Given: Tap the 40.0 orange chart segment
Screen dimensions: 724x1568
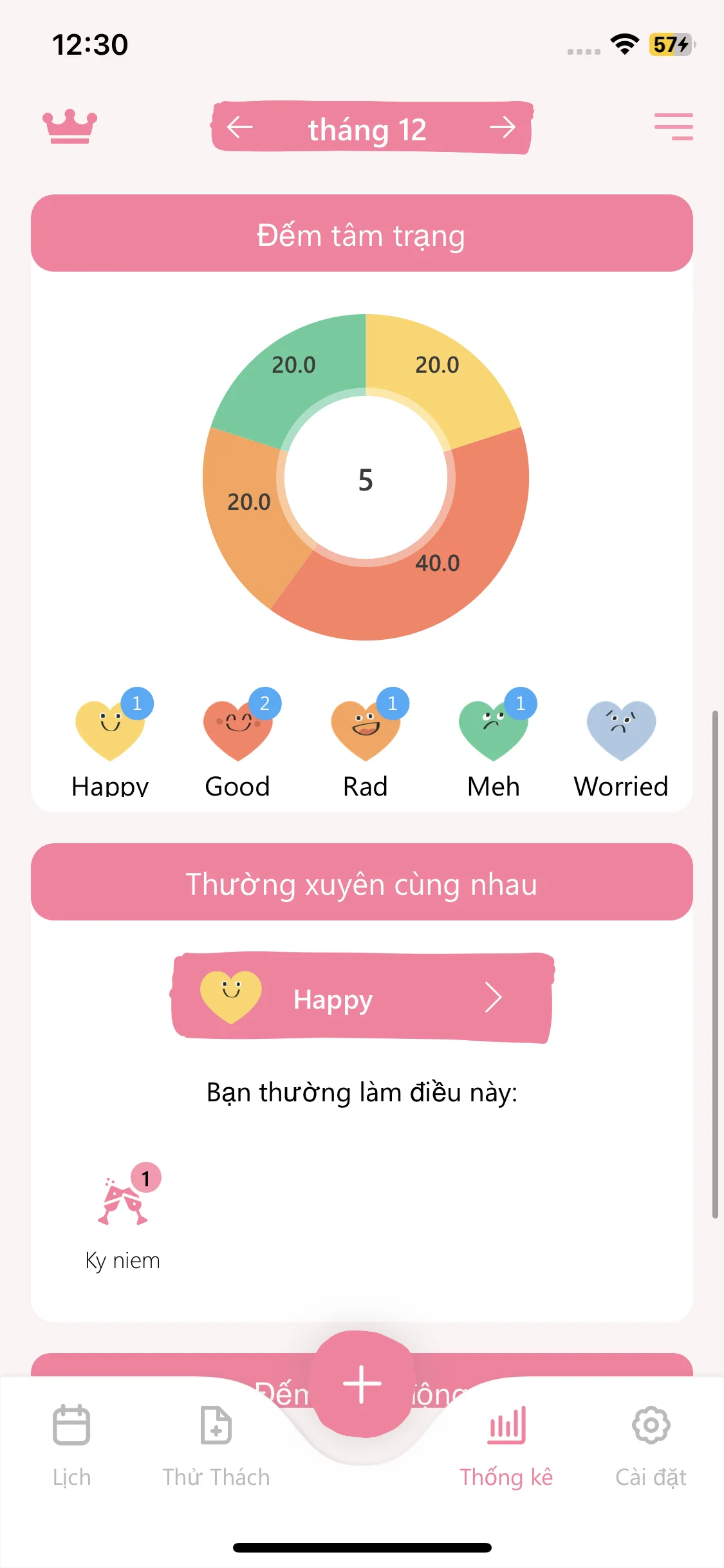Looking at the screenshot, I should 438,562.
